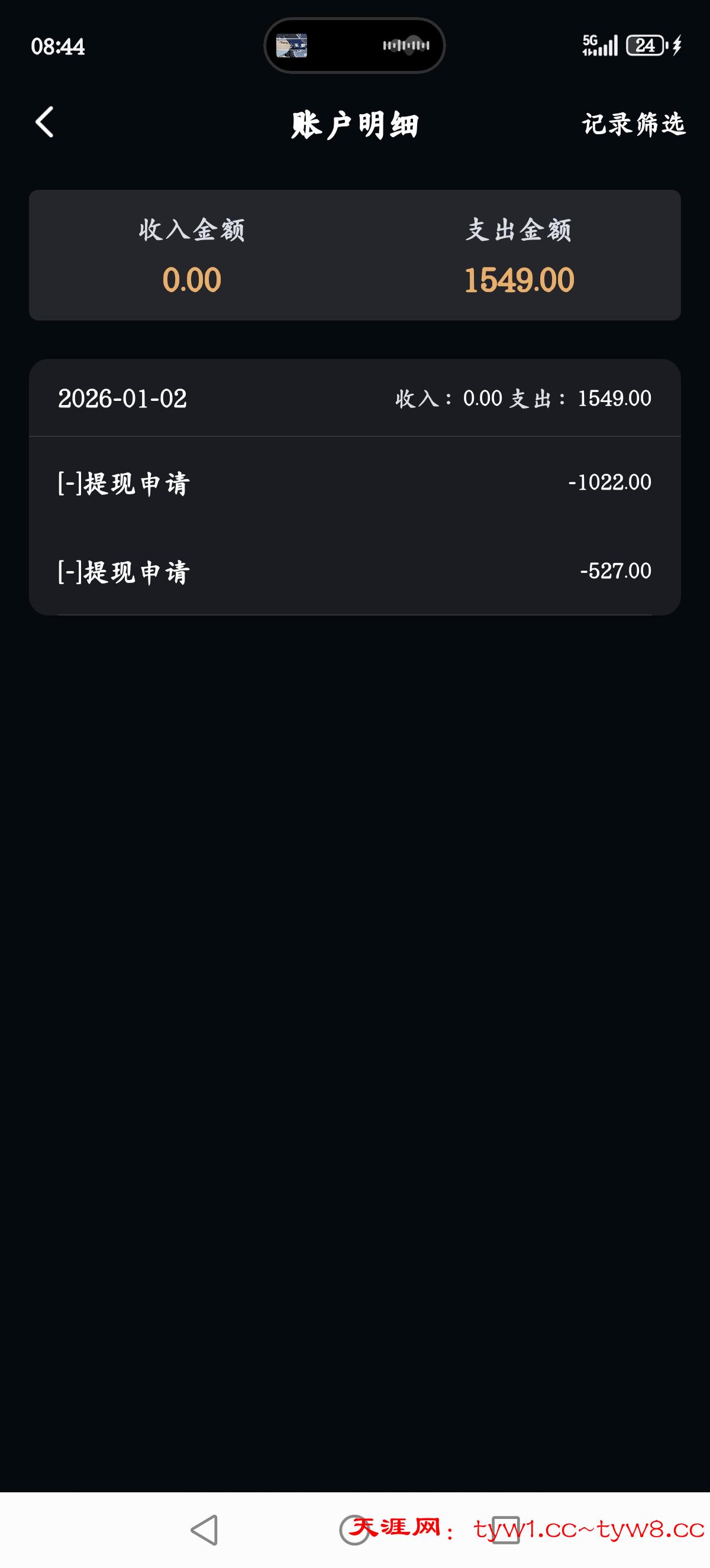The image size is (710, 1568).
Task: Tap the system back triangle button
Action: tap(205, 1529)
